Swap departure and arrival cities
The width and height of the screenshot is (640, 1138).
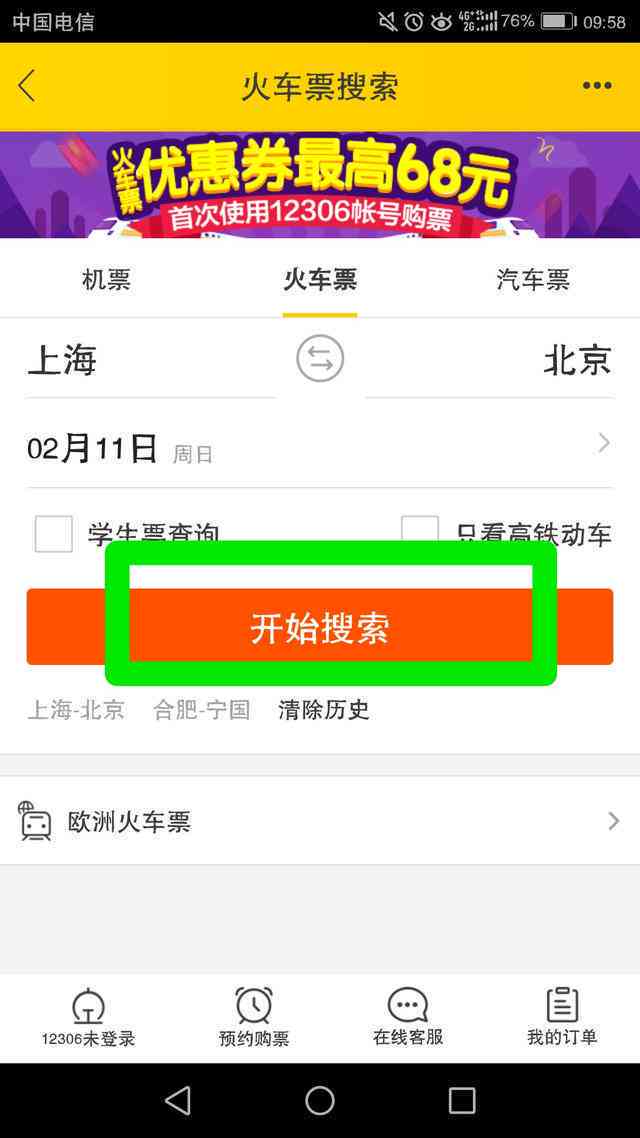320,360
